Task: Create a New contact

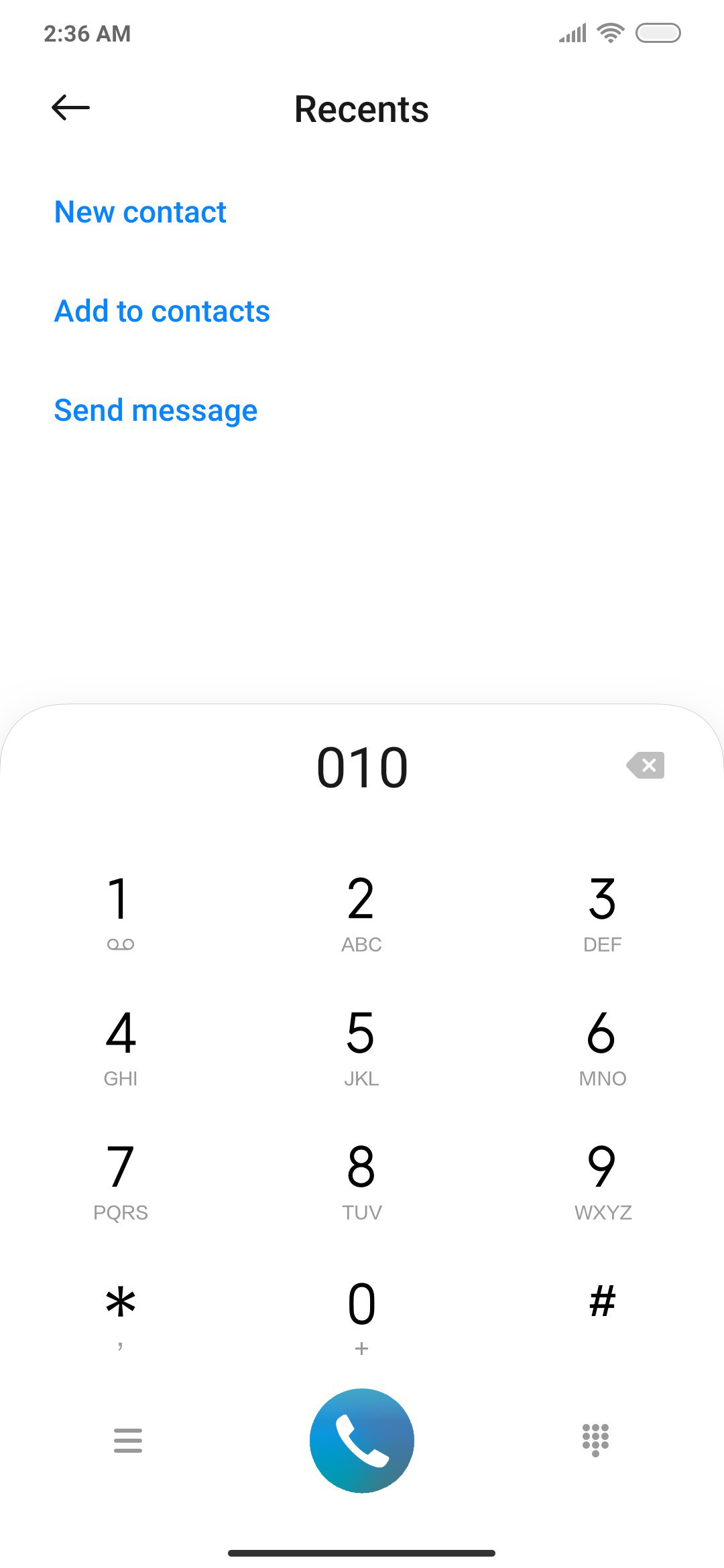Action: [x=140, y=212]
